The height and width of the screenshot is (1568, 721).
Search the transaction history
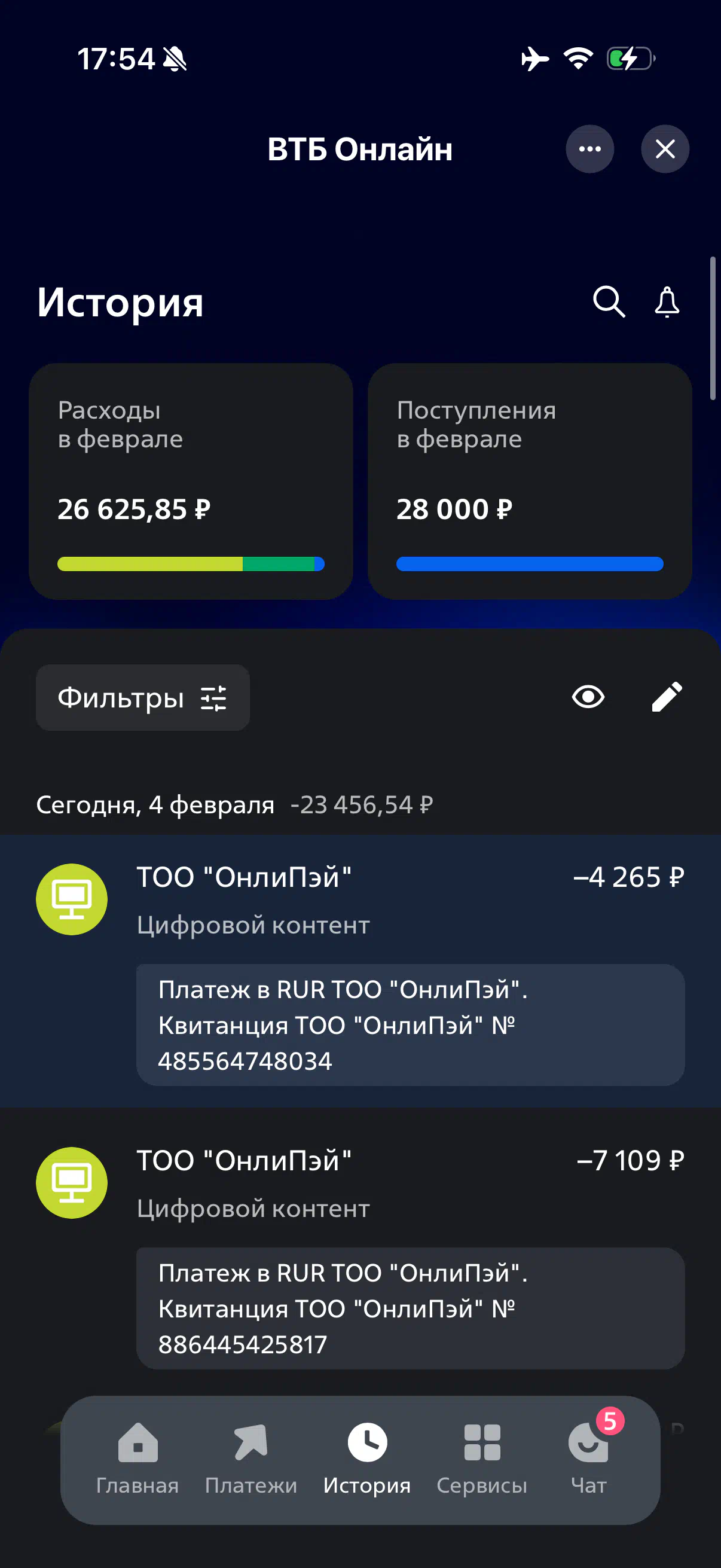click(609, 301)
